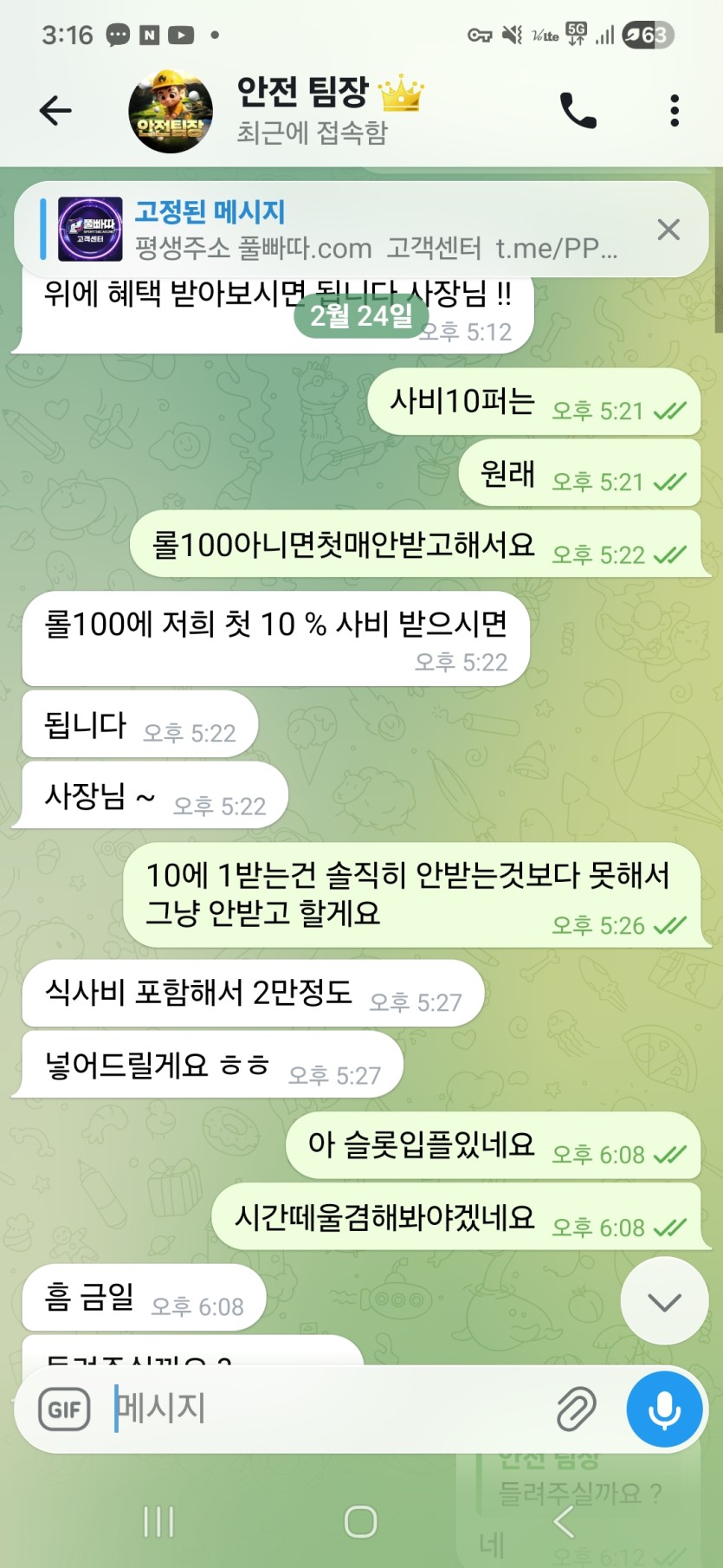The height and width of the screenshot is (1568, 723).
Task: Focus the 메시지 input field
Action: pyautogui.click(x=329, y=1409)
